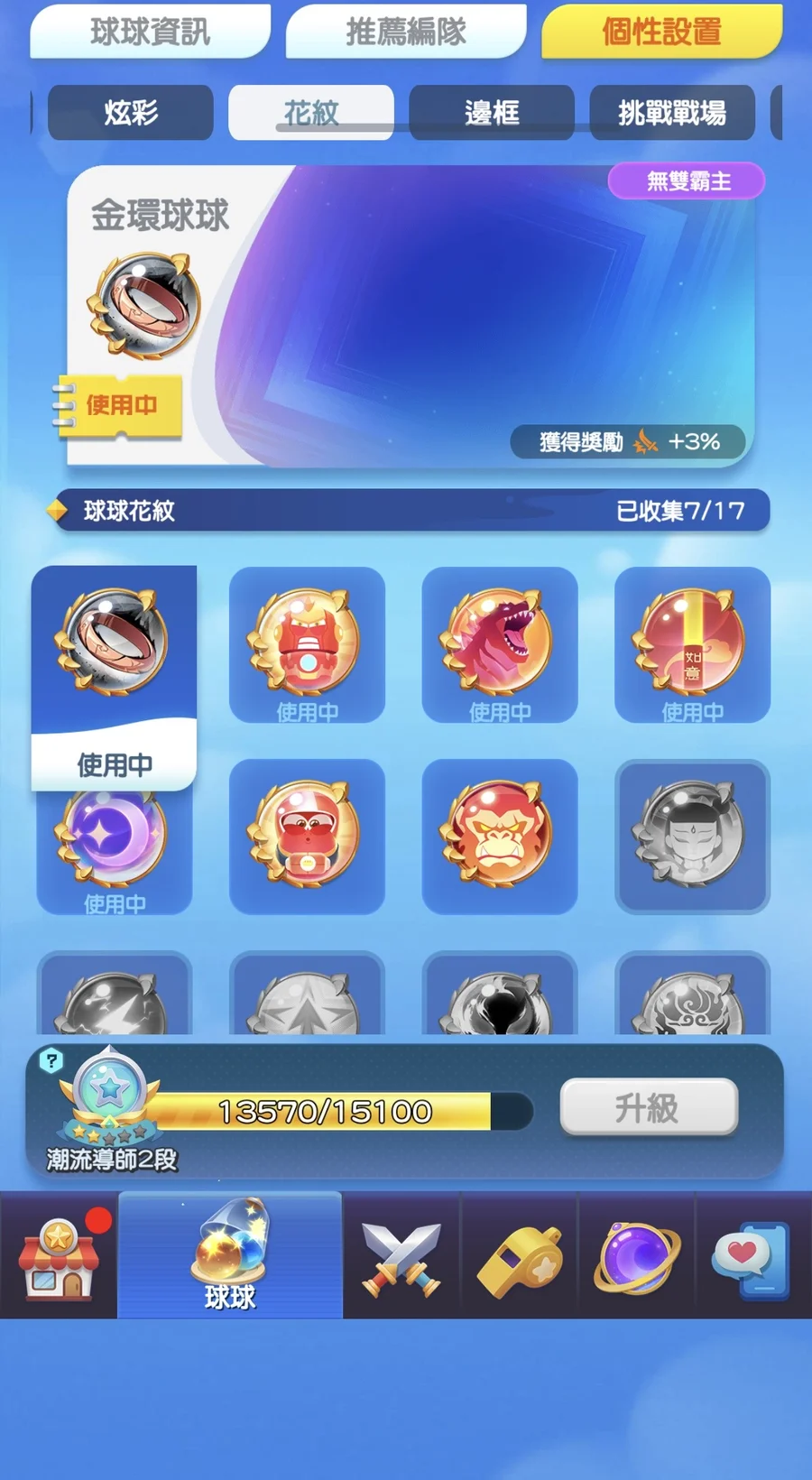Select the 邊框 sub-tab
The image size is (812, 1480).
(x=492, y=113)
